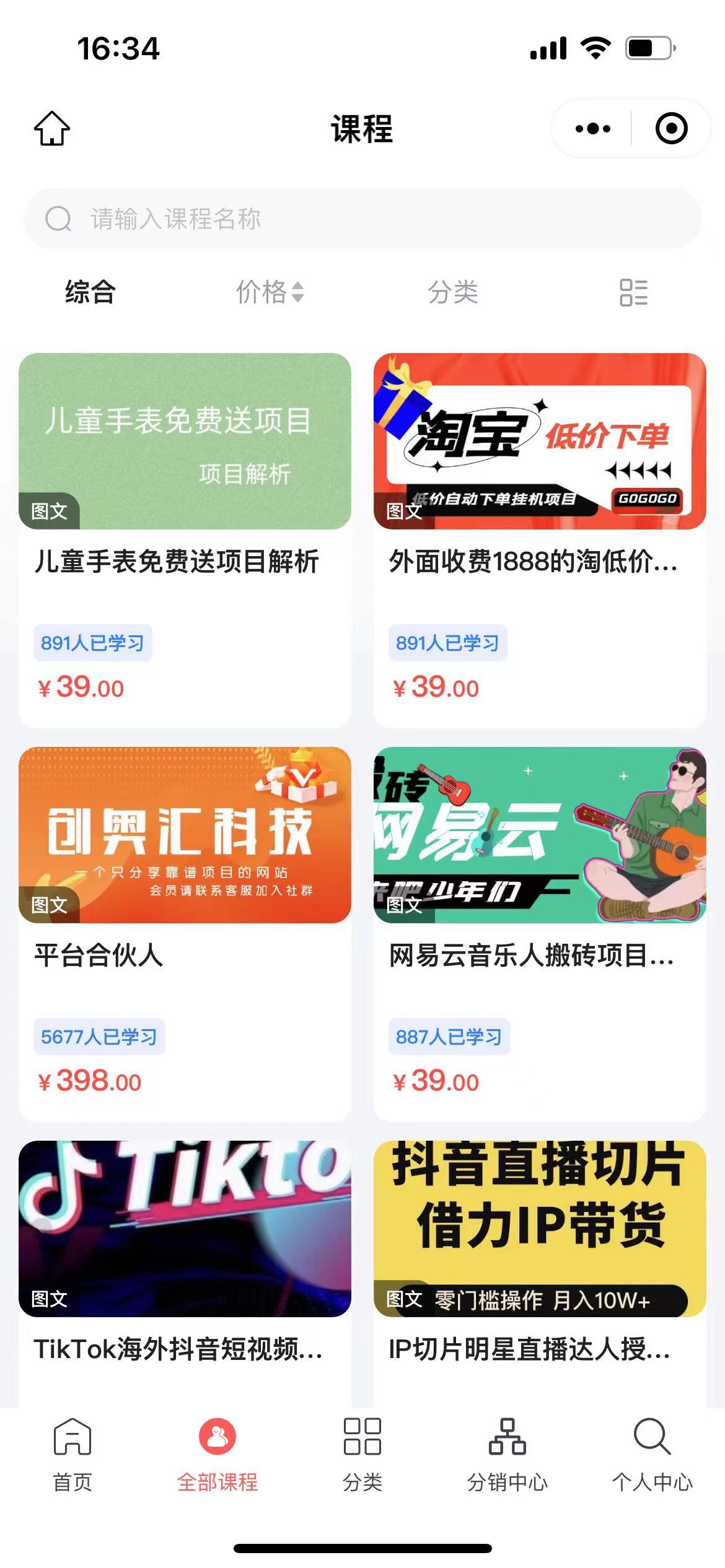Close the mini program with the circle button

click(671, 129)
